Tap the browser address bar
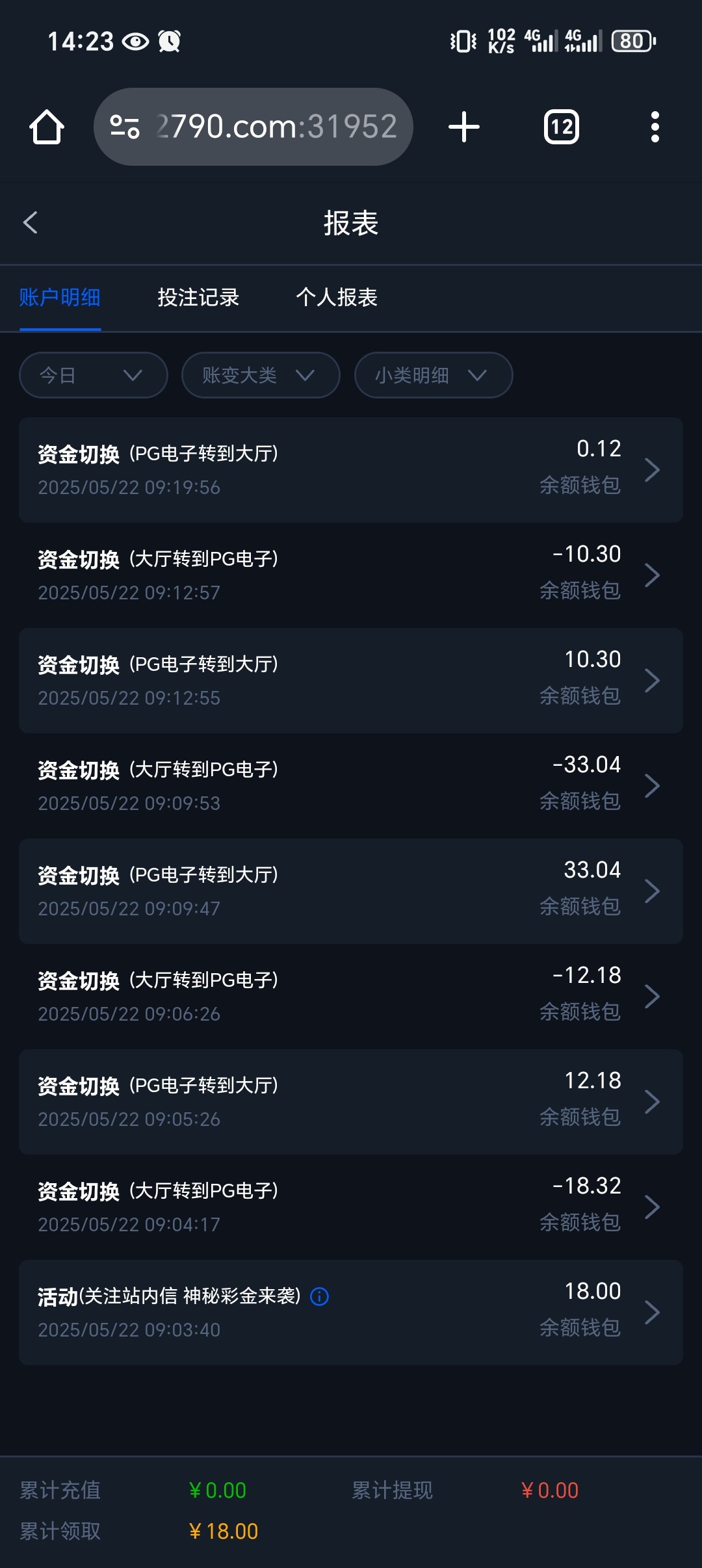Screen dimensions: 702x1568 pos(253,127)
